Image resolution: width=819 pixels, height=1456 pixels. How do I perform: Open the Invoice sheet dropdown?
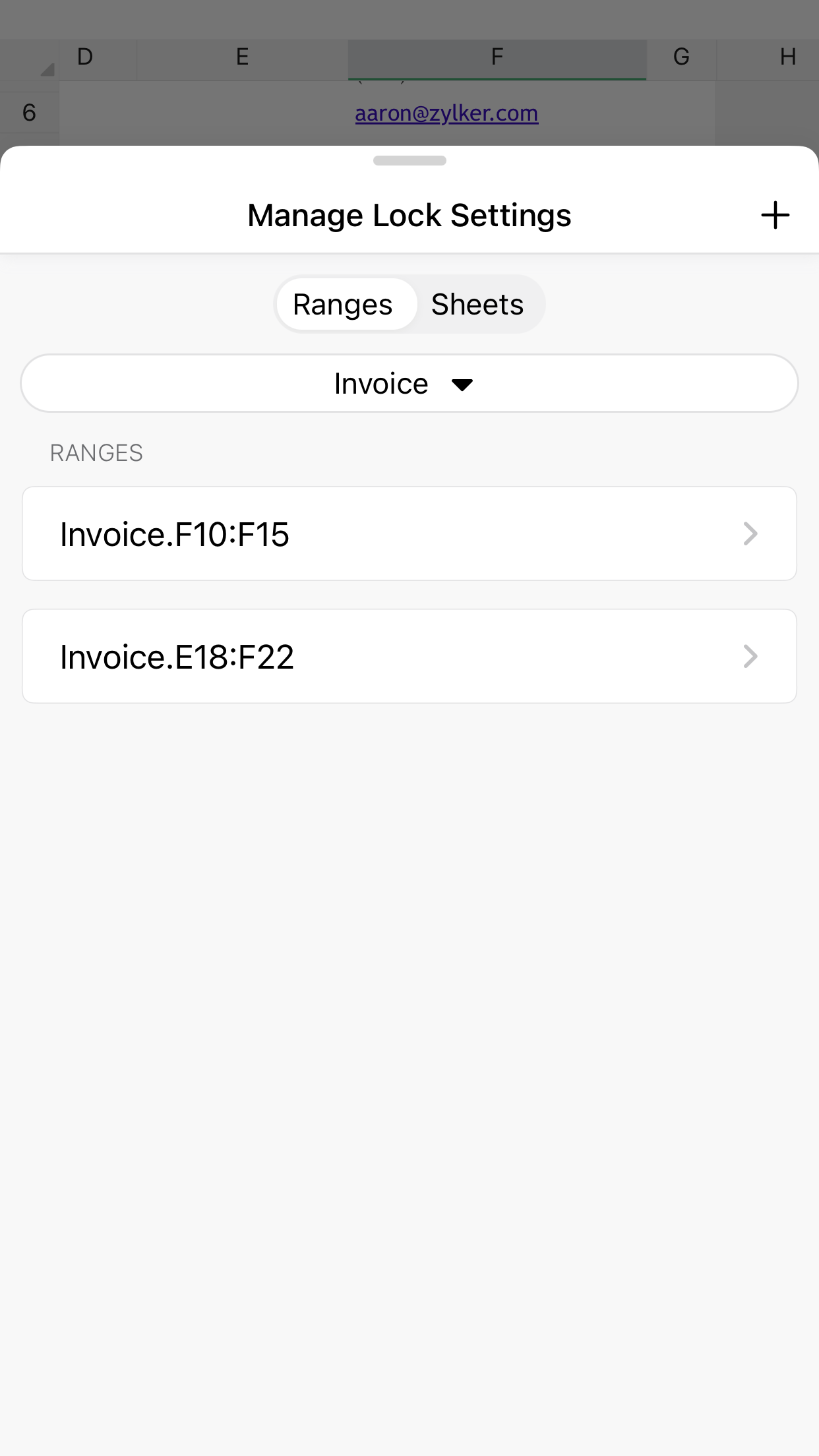point(409,384)
